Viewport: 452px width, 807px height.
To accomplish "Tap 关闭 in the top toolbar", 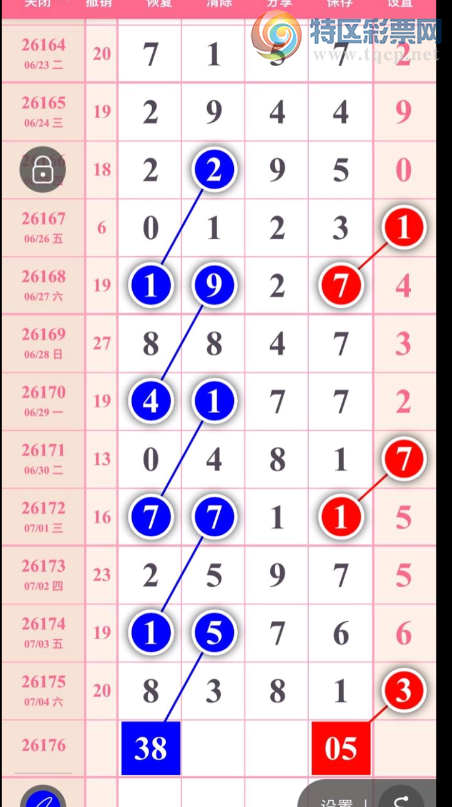I will [37, 3].
